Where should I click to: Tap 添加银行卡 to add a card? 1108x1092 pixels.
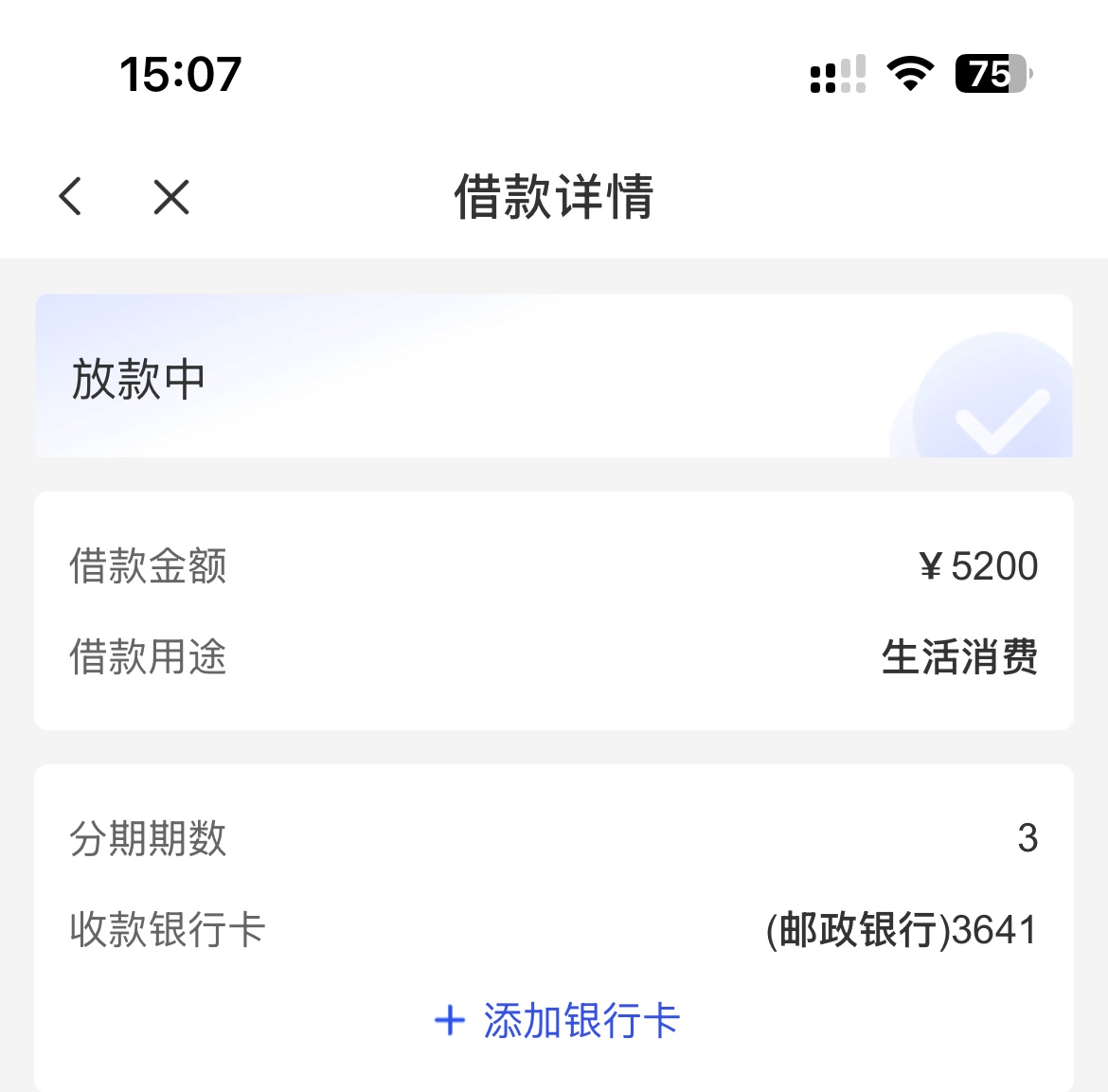pos(557,1021)
